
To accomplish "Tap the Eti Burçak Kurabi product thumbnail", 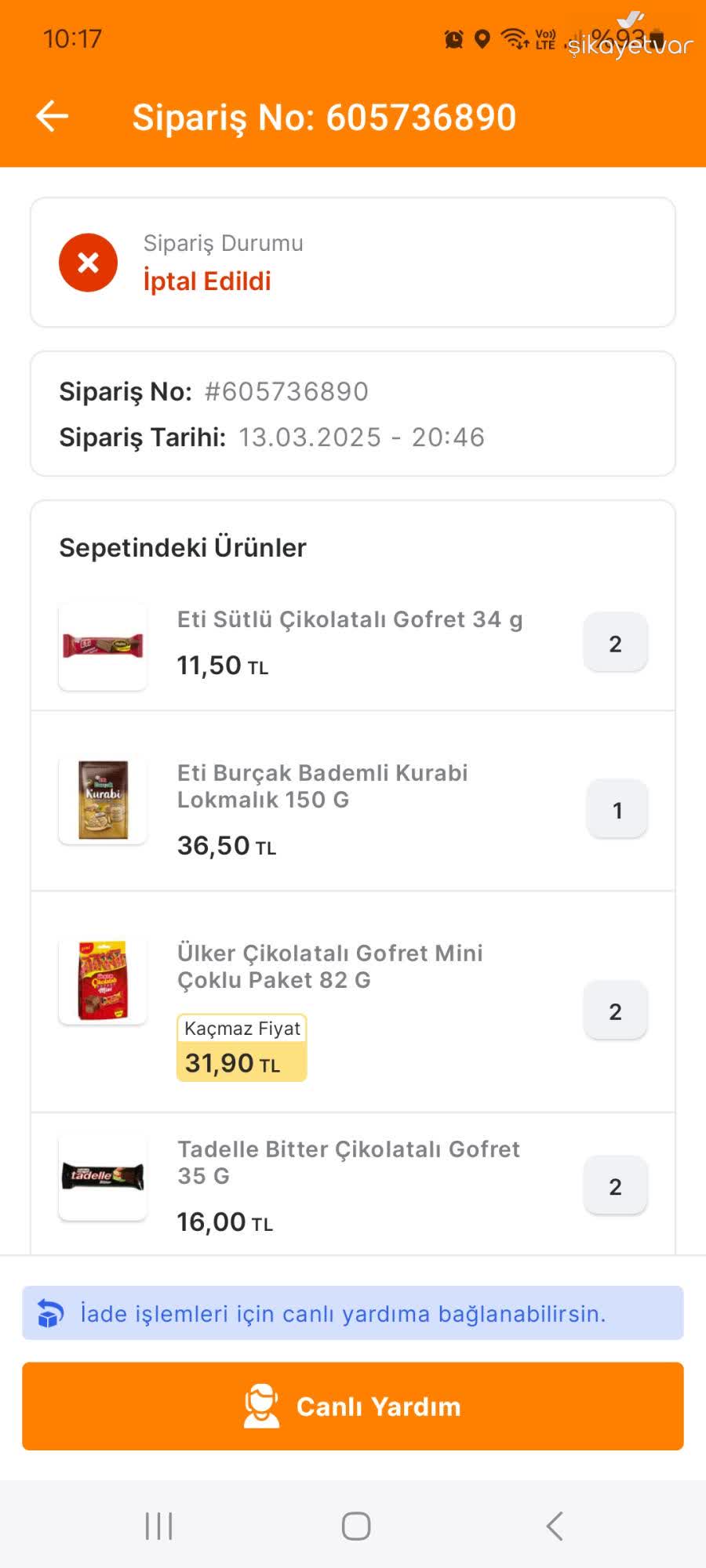I will point(102,800).
